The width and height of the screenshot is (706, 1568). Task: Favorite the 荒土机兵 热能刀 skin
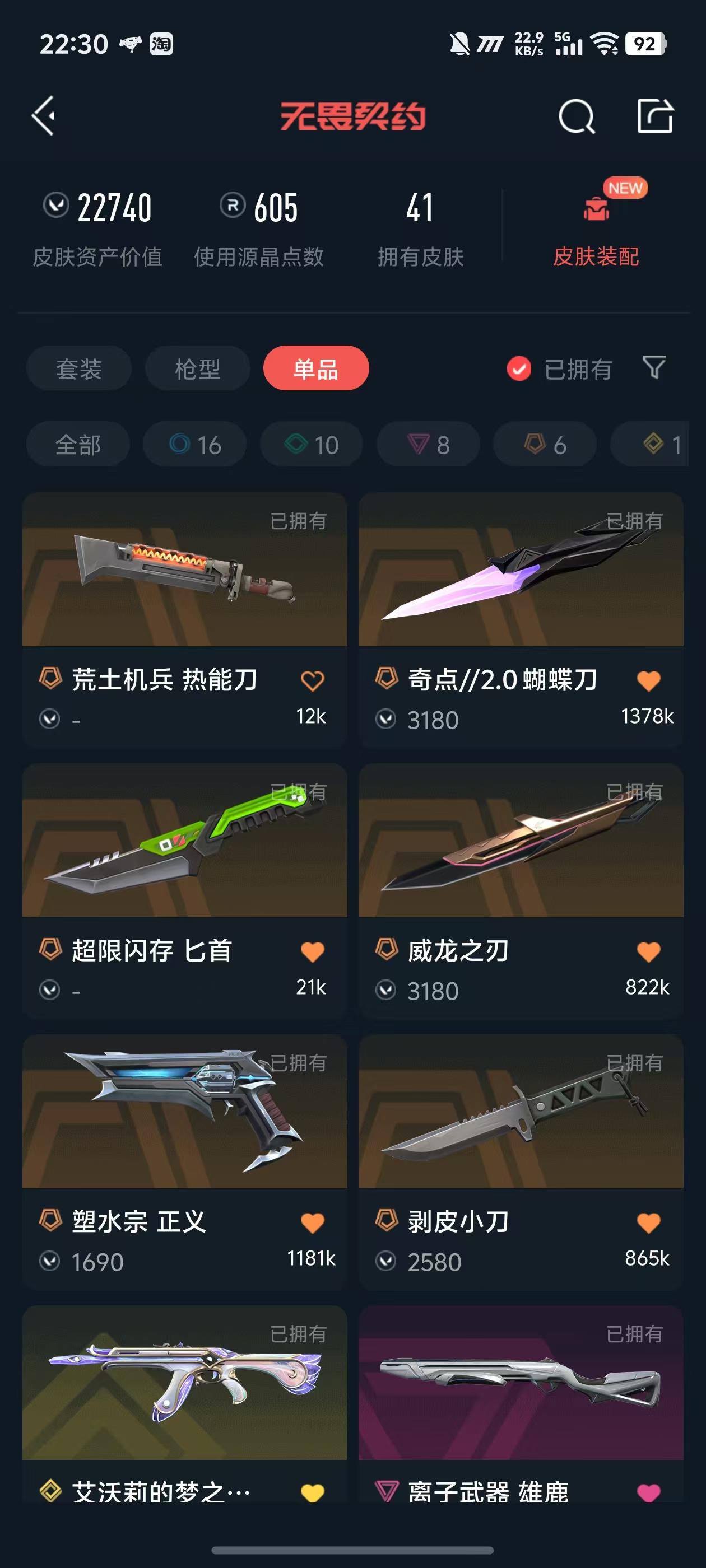coord(313,680)
